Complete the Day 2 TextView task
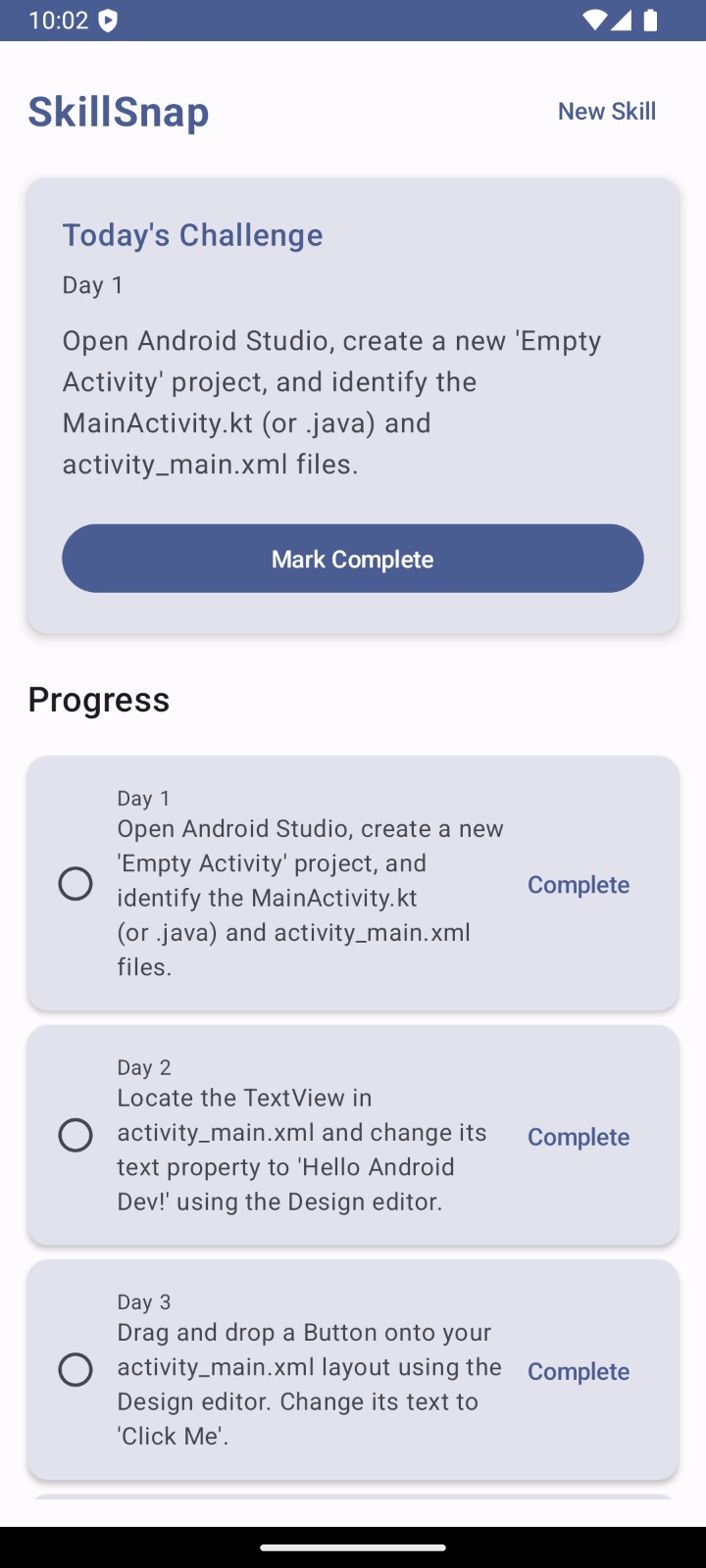Image resolution: width=706 pixels, height=1568 pixels. coord(579,1137)
